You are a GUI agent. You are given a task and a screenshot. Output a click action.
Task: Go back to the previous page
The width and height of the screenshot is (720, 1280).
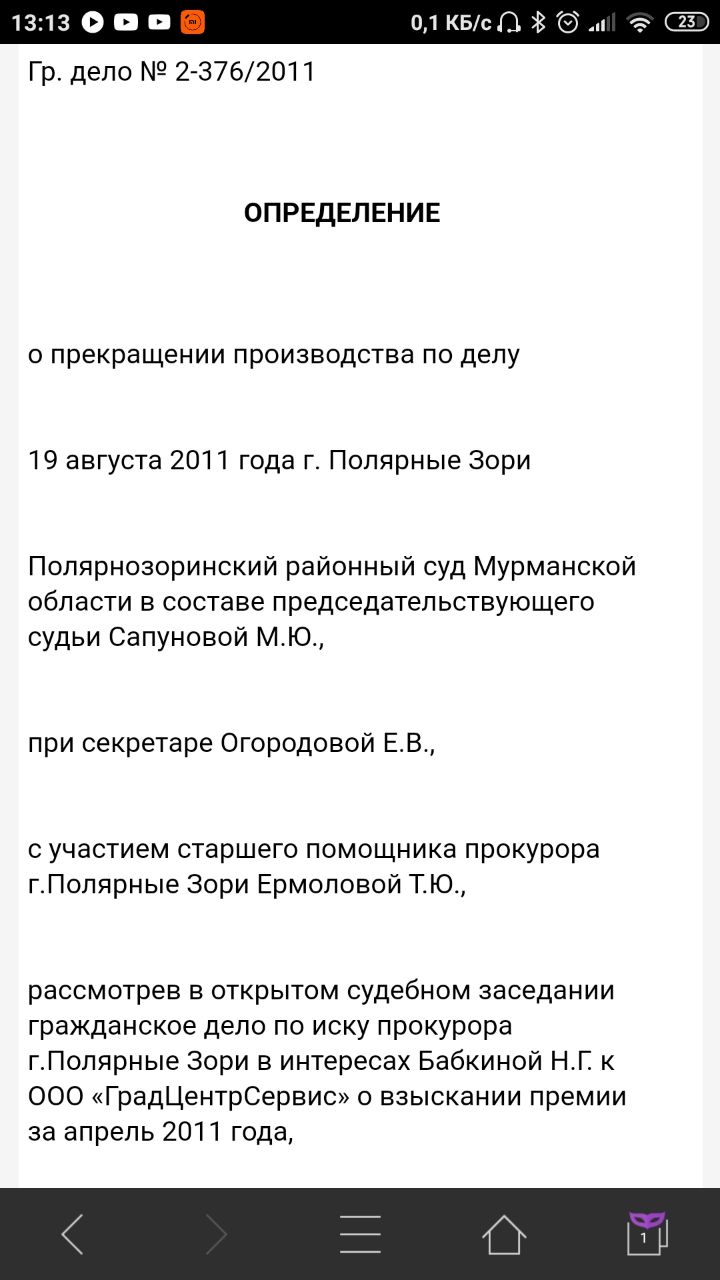click(72, 1234)
